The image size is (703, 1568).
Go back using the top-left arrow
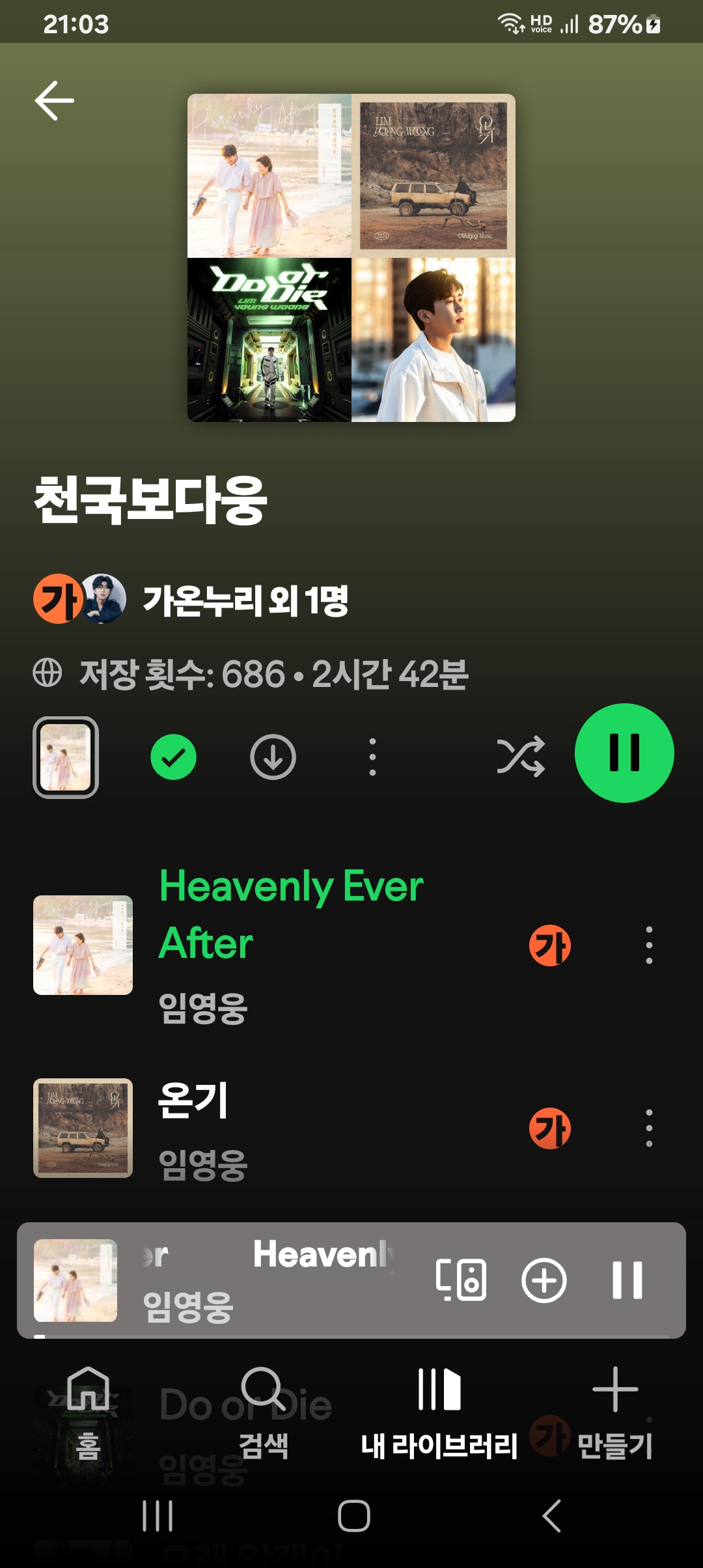[54, 100]
